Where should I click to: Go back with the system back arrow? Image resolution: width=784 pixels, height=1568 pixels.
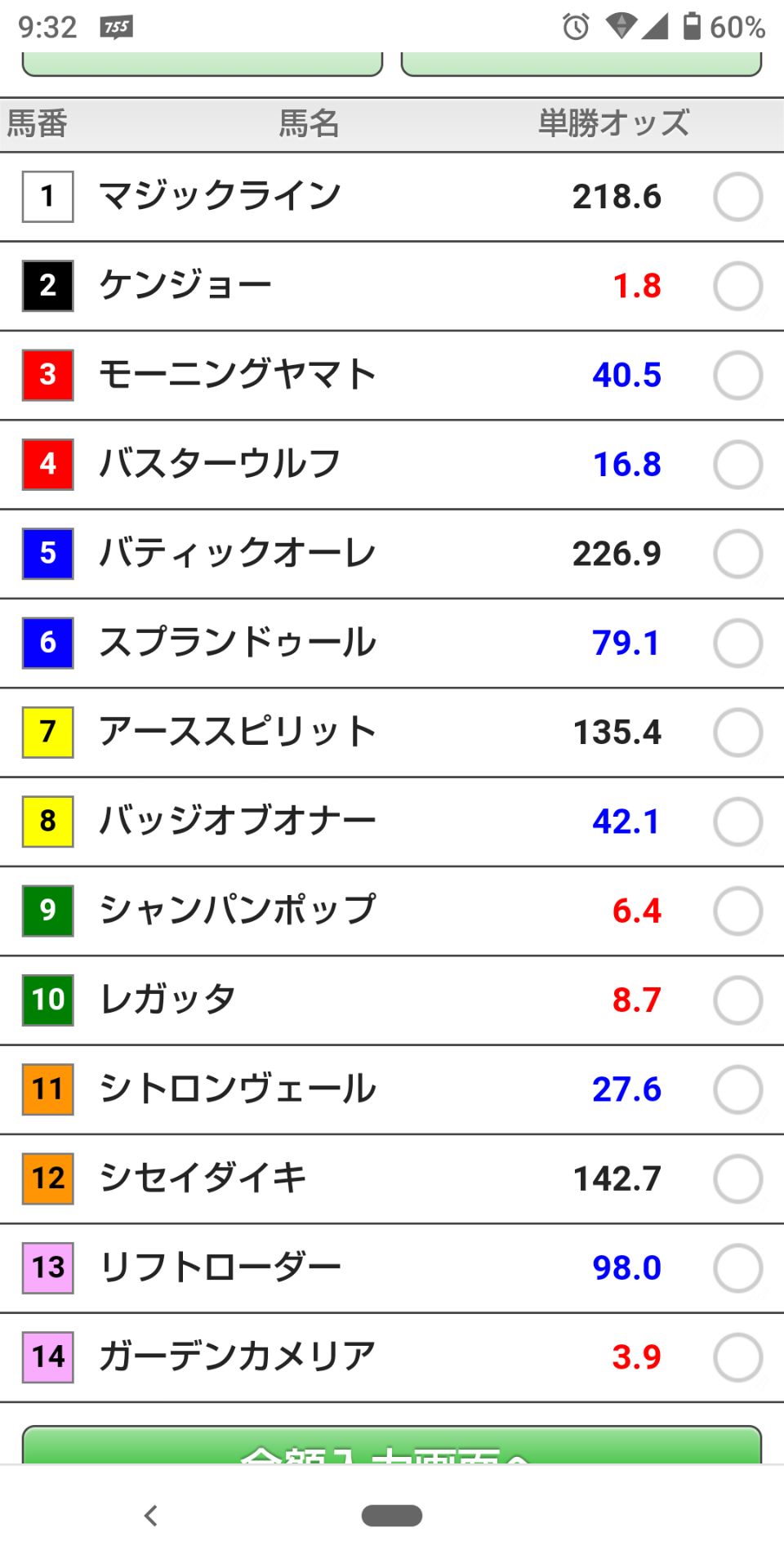(150, 1516)
